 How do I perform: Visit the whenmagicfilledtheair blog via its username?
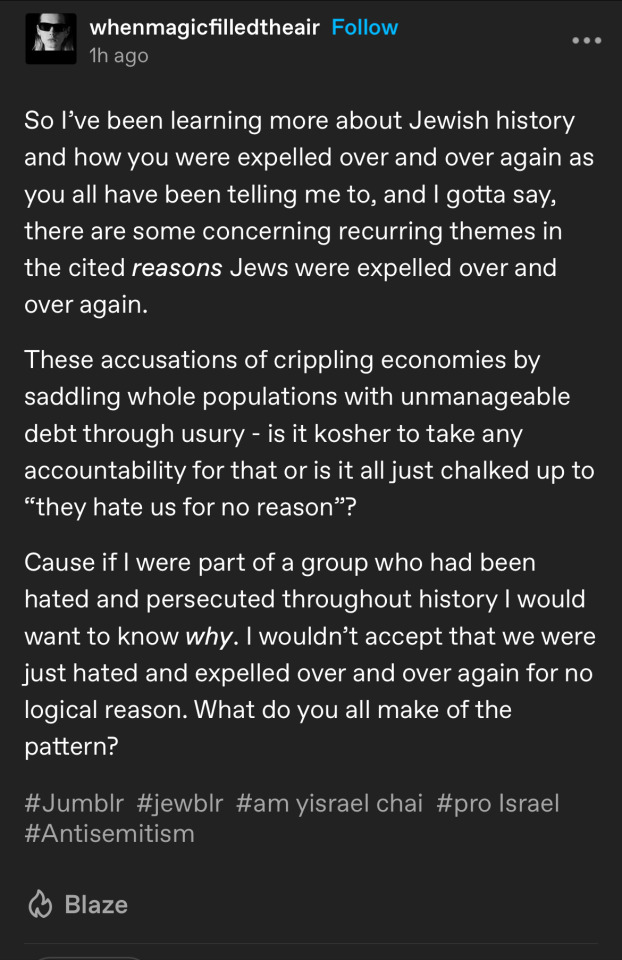click(204, 27)
